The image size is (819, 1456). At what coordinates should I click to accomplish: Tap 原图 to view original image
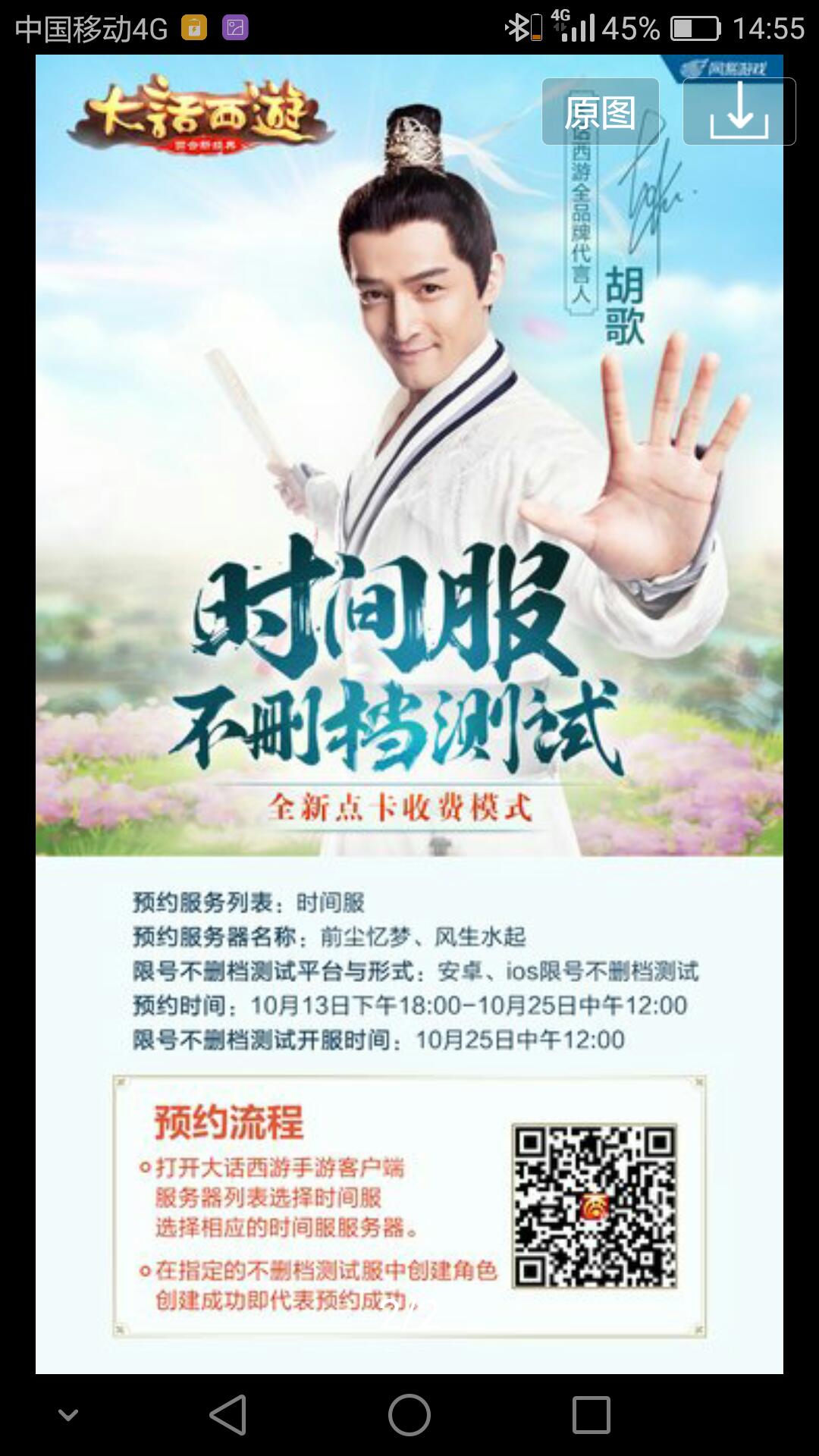pos(600,112)
